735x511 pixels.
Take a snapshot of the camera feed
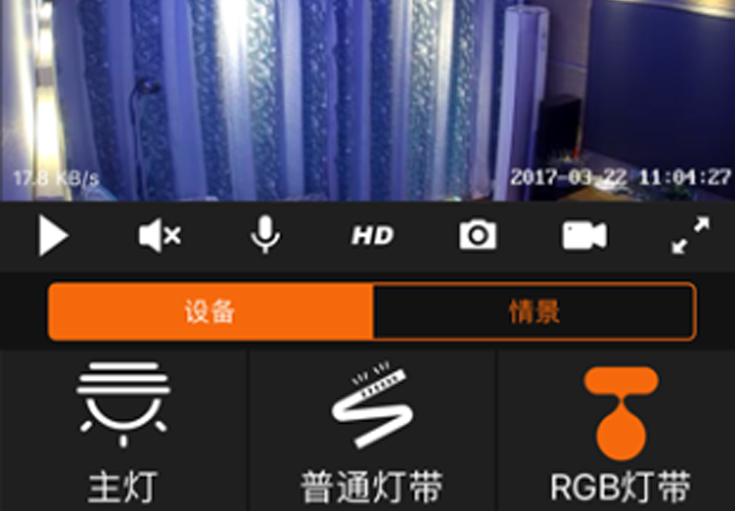tap(477, 236)
